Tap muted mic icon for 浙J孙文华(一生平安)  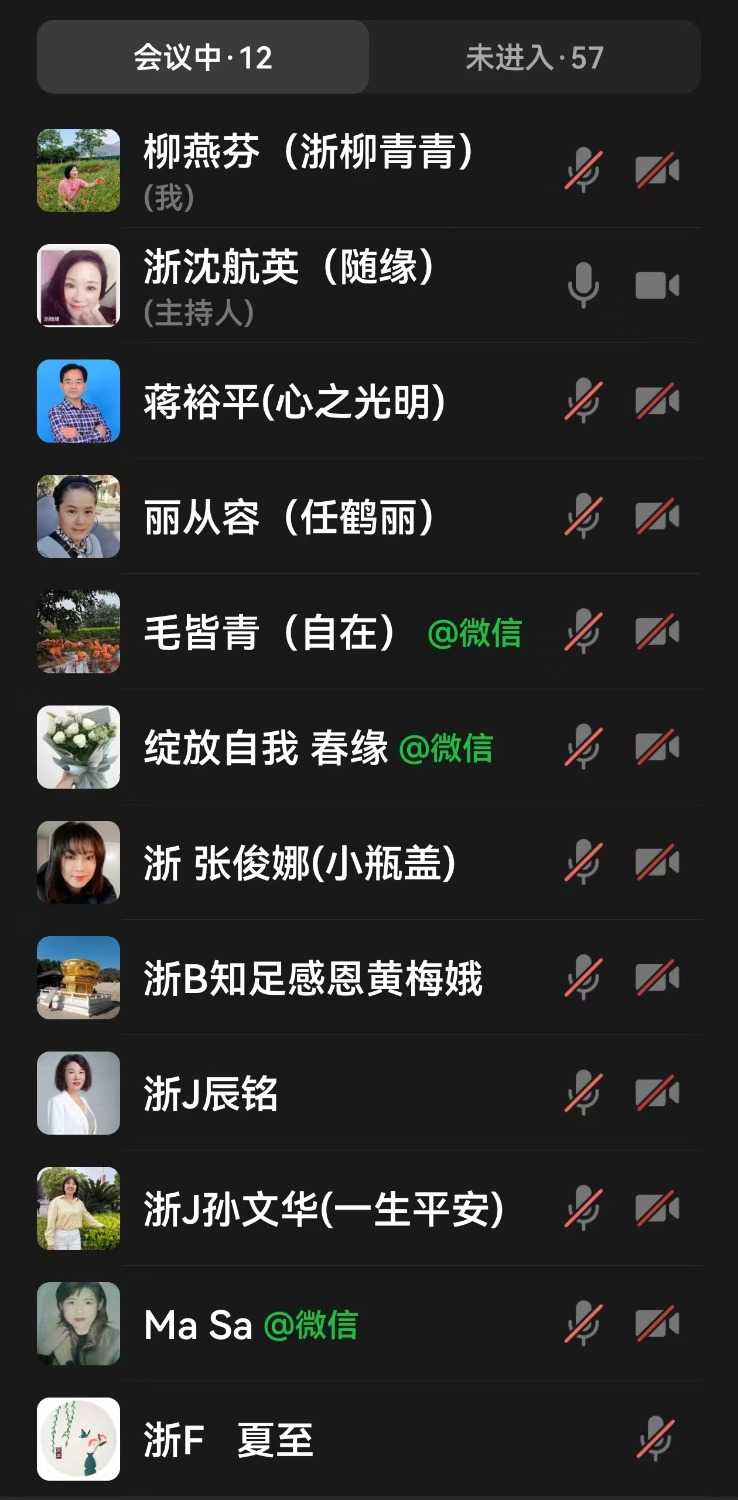point(583,1208)
